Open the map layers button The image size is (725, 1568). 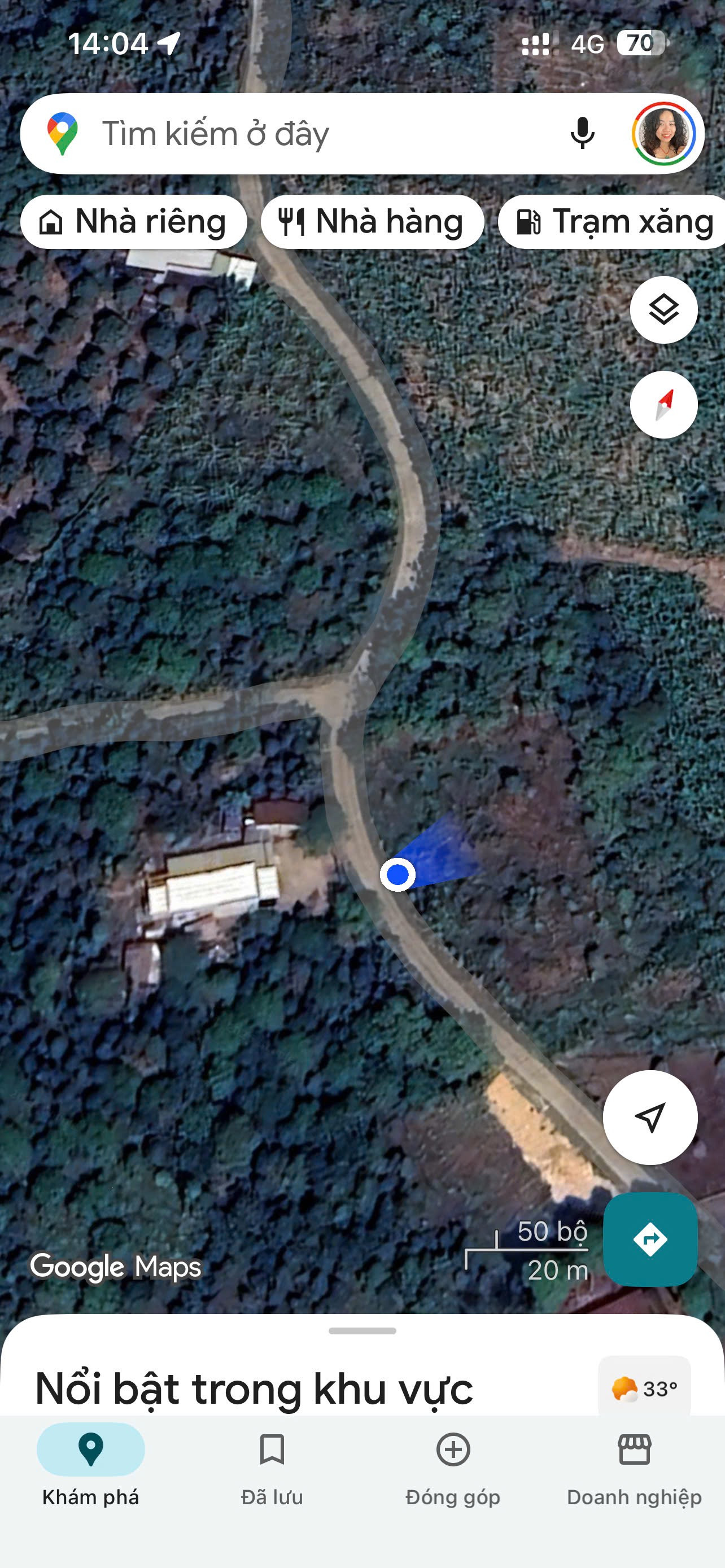(663, 310)
